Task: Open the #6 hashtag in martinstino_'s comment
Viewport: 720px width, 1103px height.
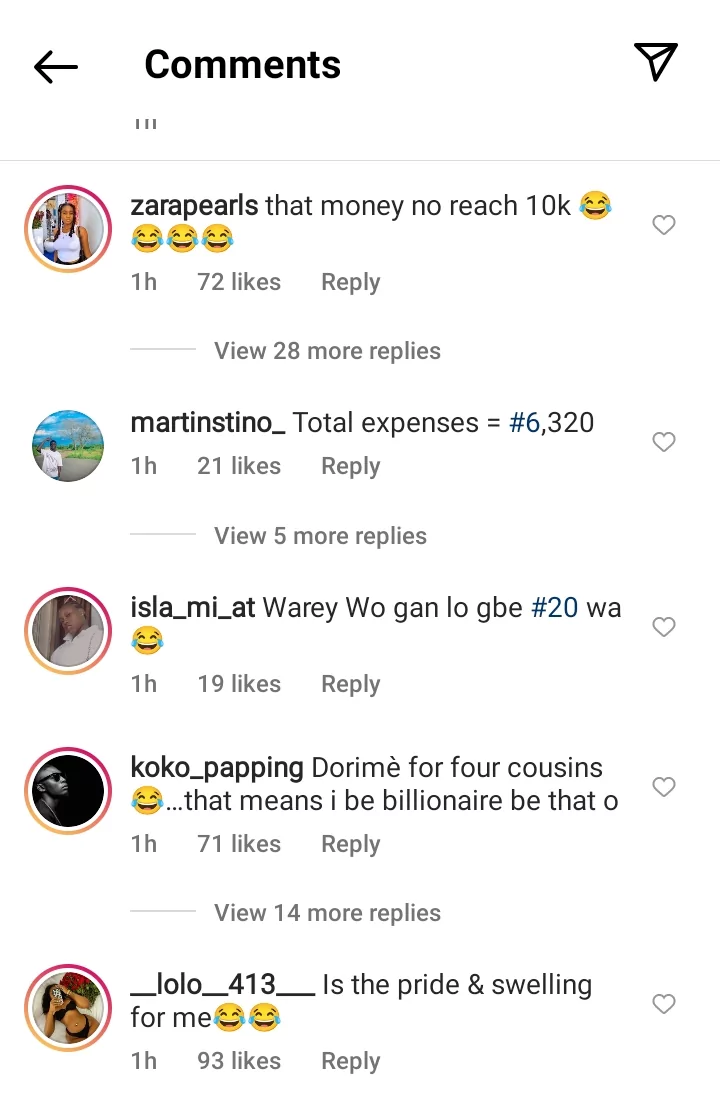Action: coord(525,423)
